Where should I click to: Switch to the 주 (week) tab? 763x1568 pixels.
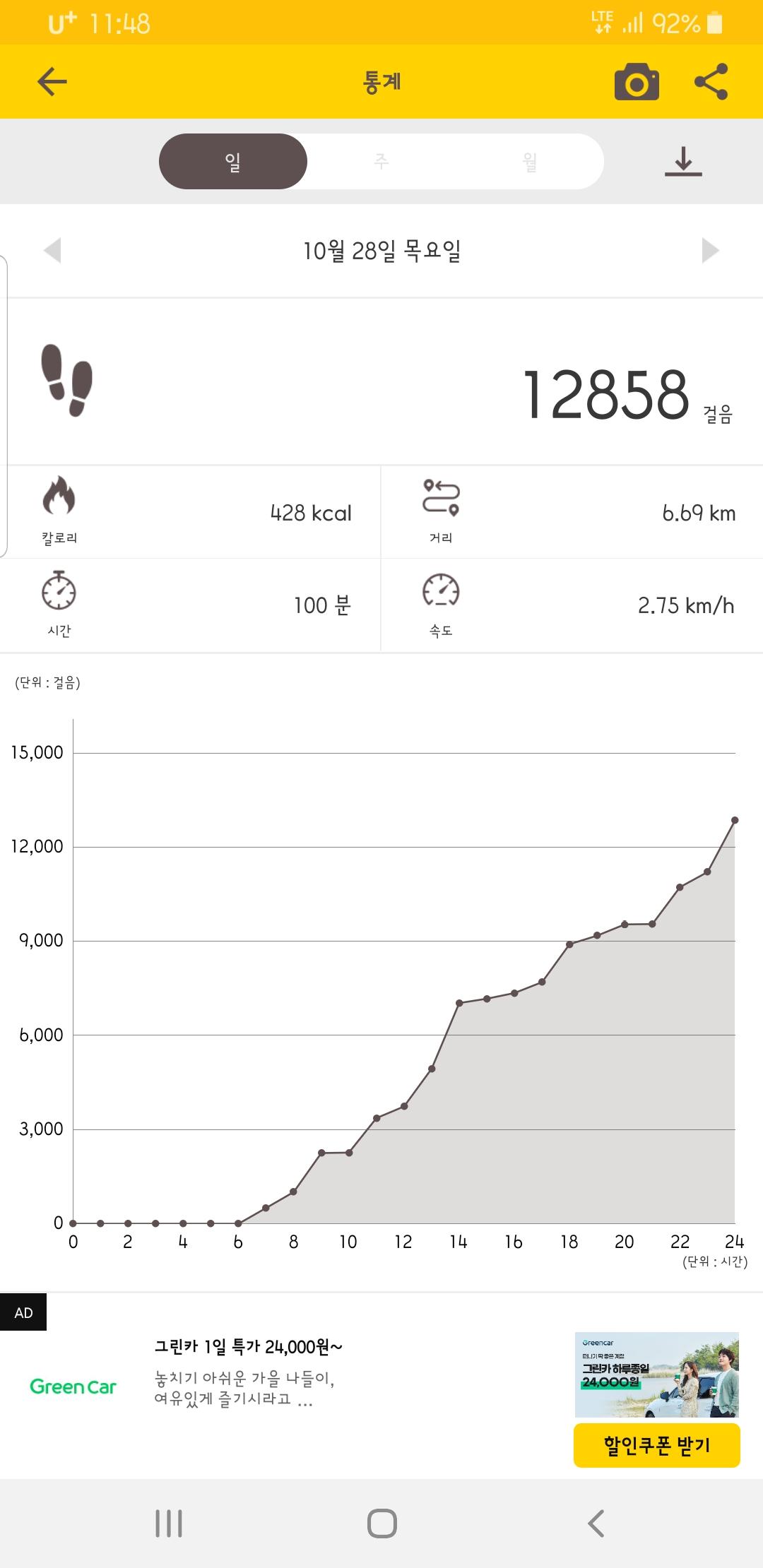tap(381, 162)
